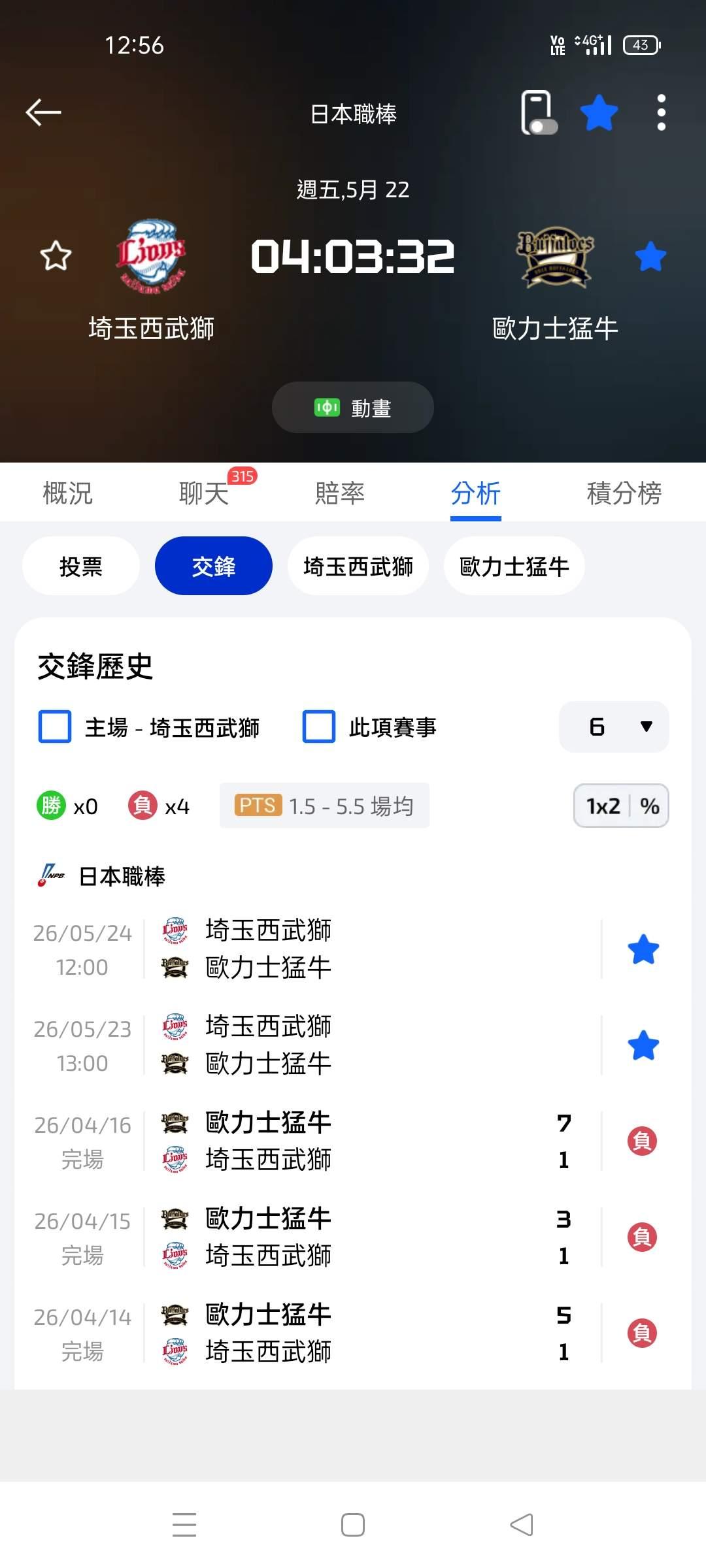The height and width of the screenshot is (1568, 706).
Task: Open the 動畫 animation button
Action: pyautogui.click(x=353, y=408)
